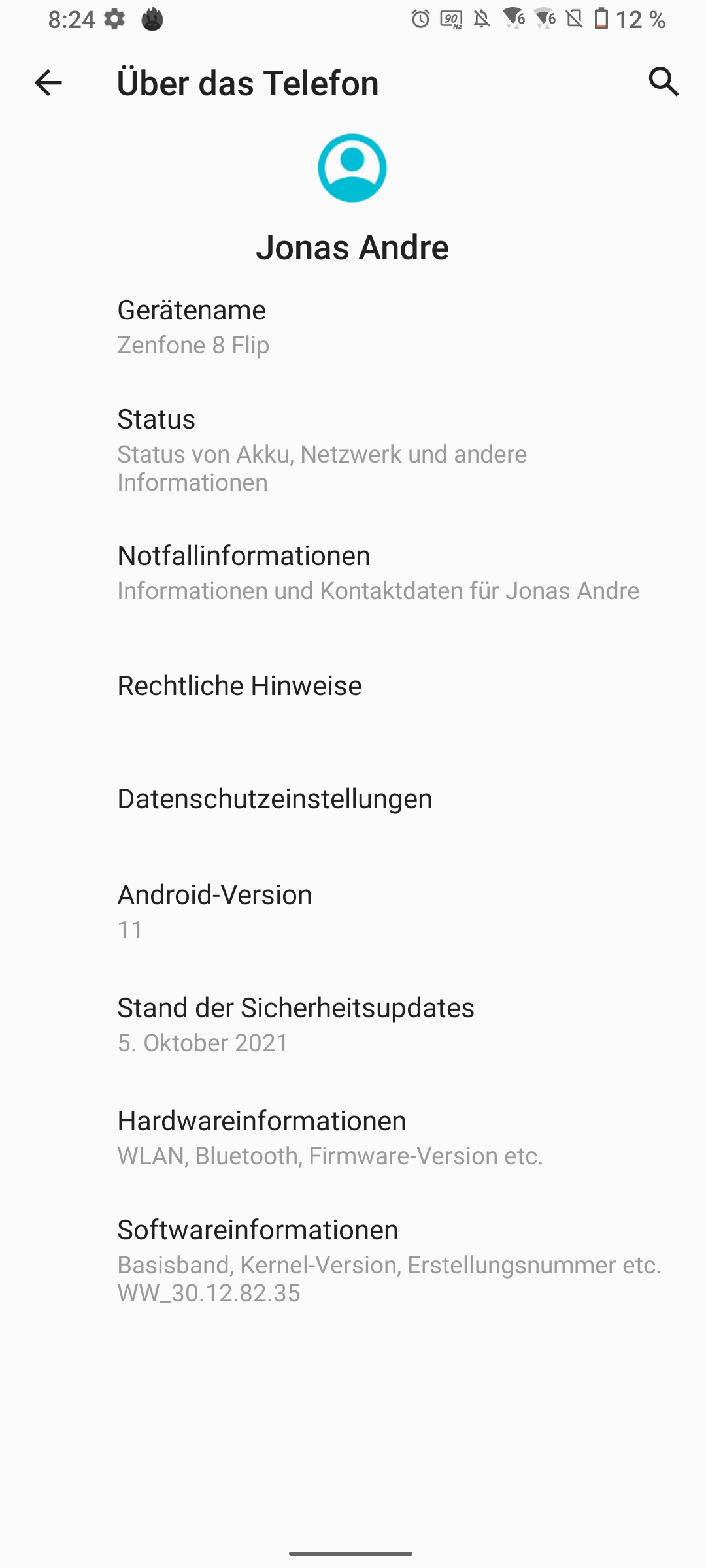
Task: Select Android-Version 11
Action: click(353, 911)
